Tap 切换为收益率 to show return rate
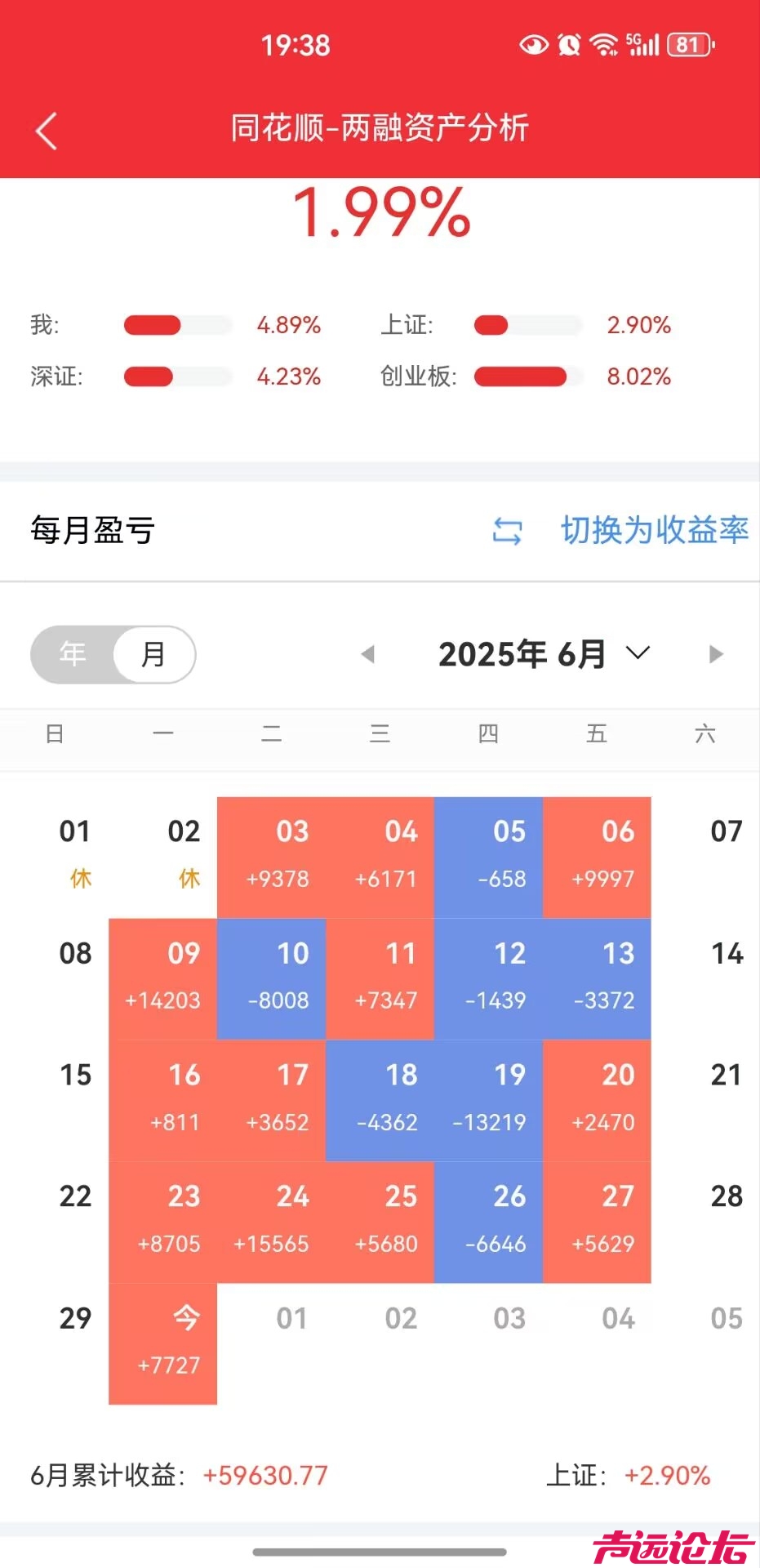This screenshot has height=1568, width=760. (620, 530)
